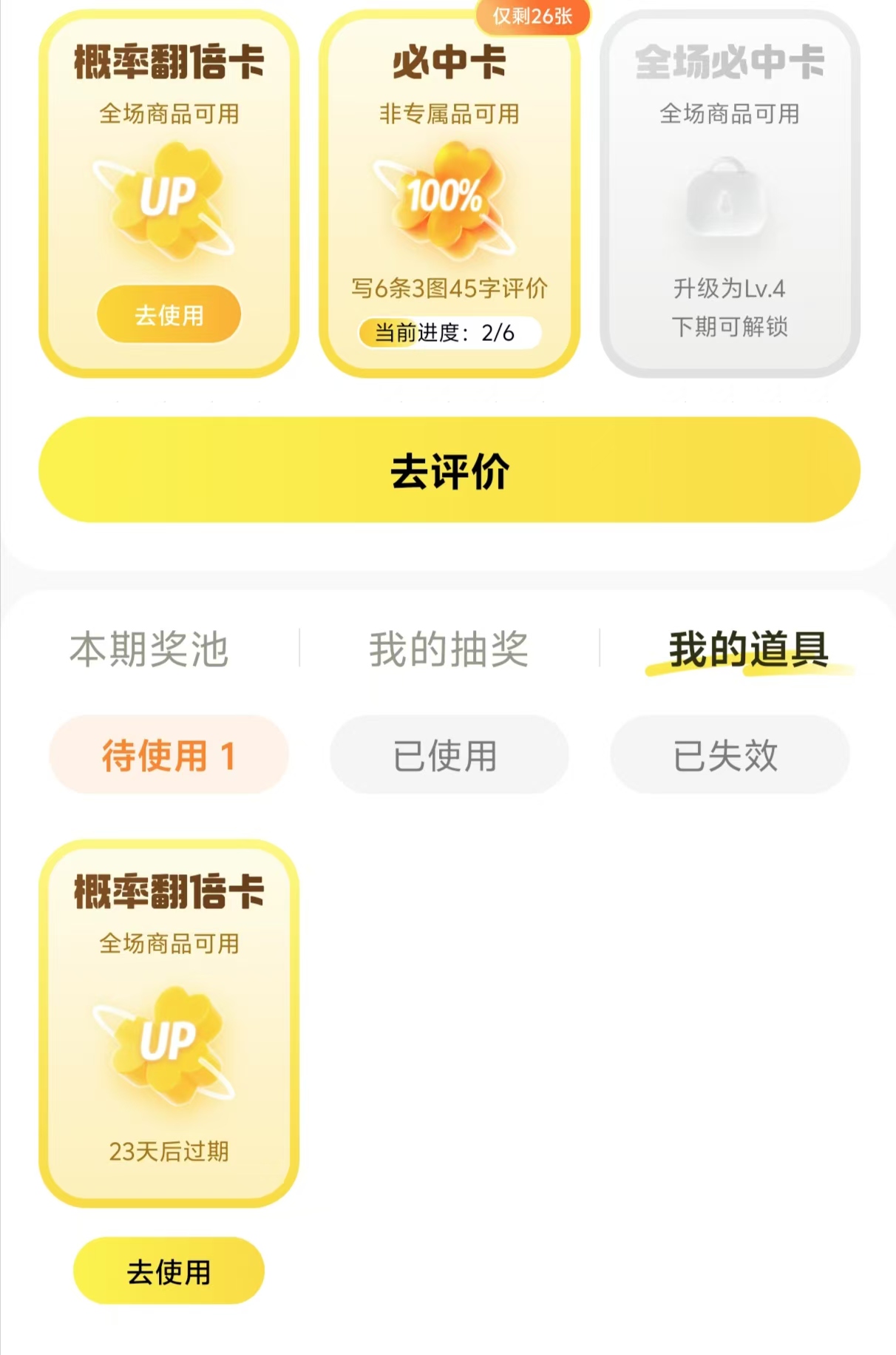Viewport: 896px width, 1355px height.
Task: Tap the UP flower icon on 概率翻倍卡
Action: click(169, 200)
